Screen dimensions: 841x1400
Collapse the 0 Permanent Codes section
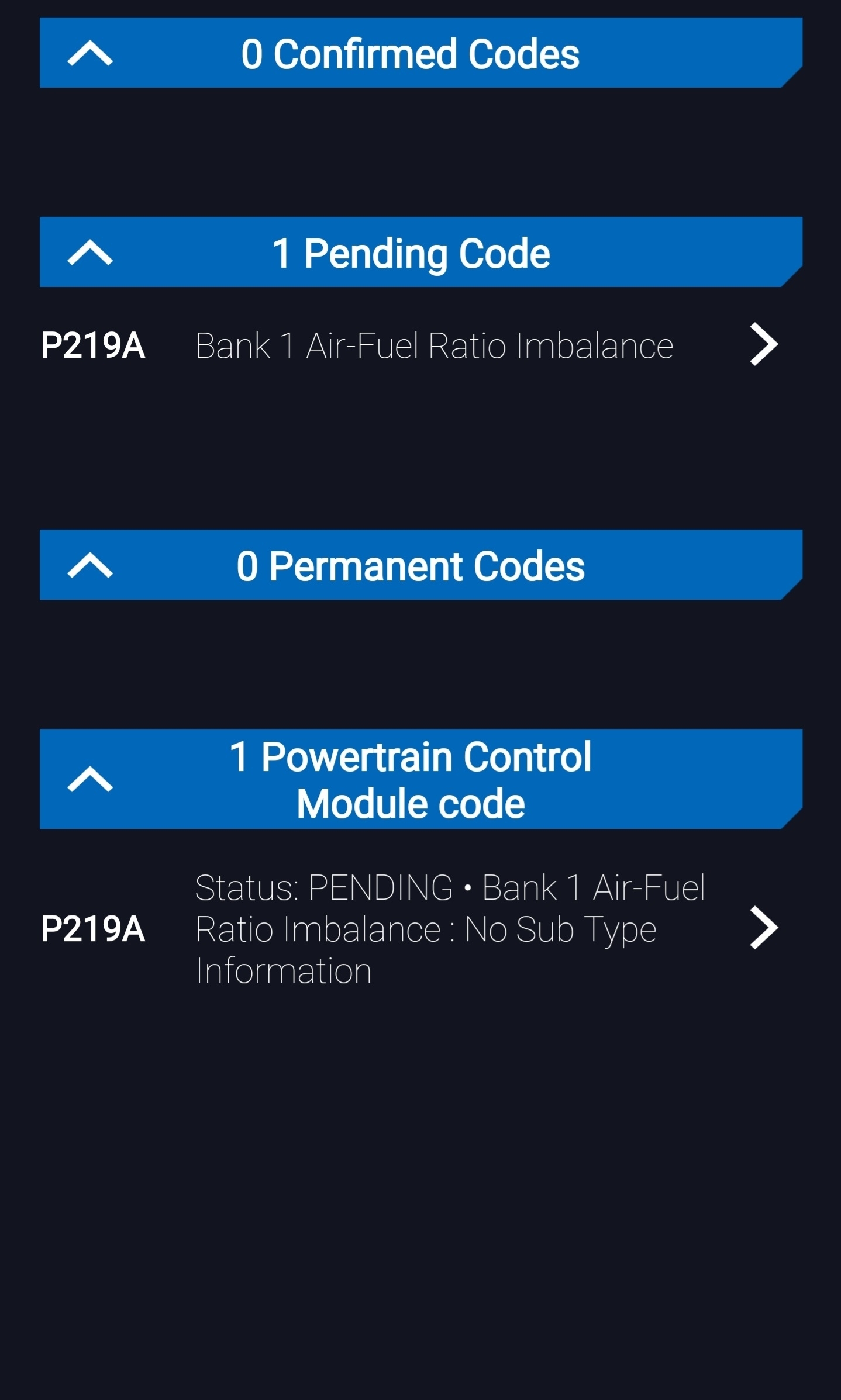tap(90, 565)
